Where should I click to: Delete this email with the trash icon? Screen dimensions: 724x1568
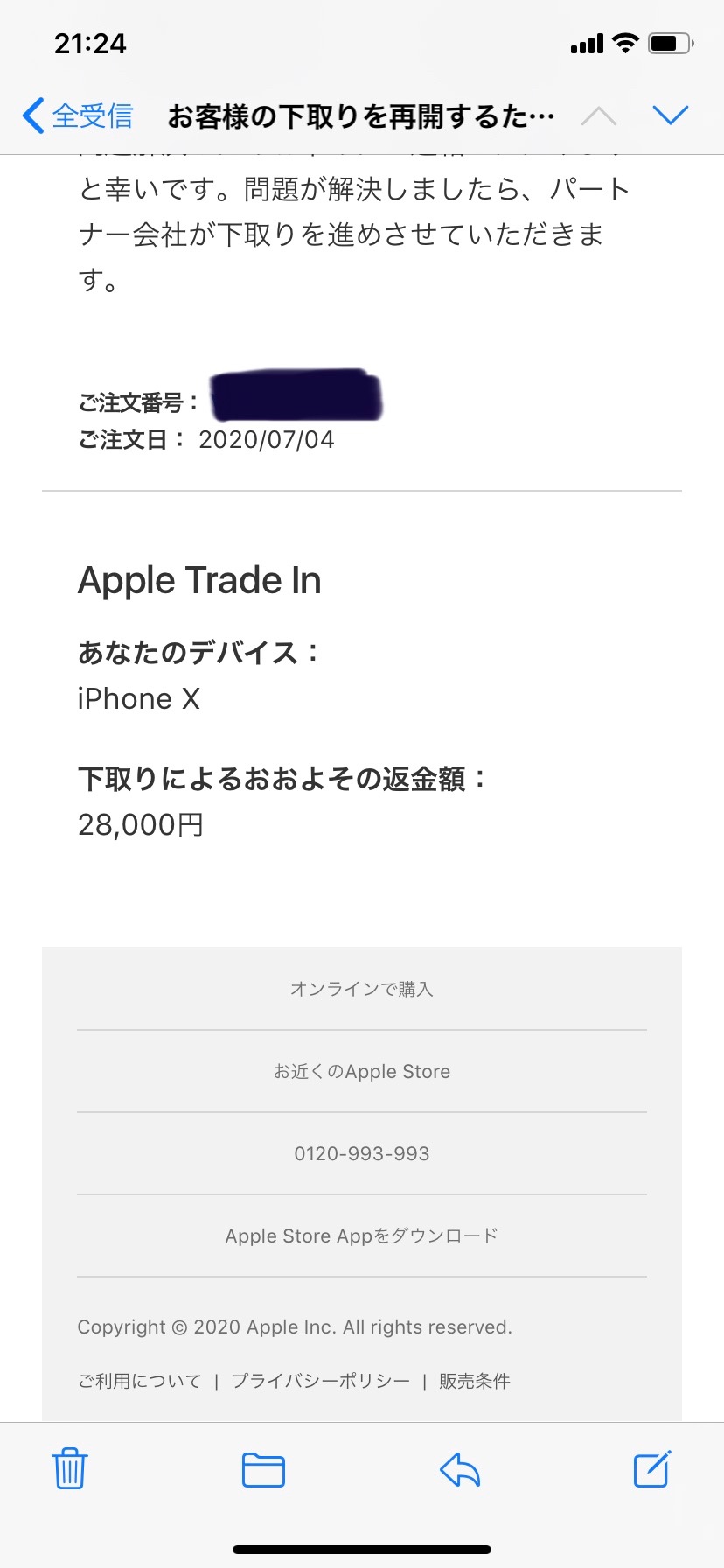[70, 1468]
